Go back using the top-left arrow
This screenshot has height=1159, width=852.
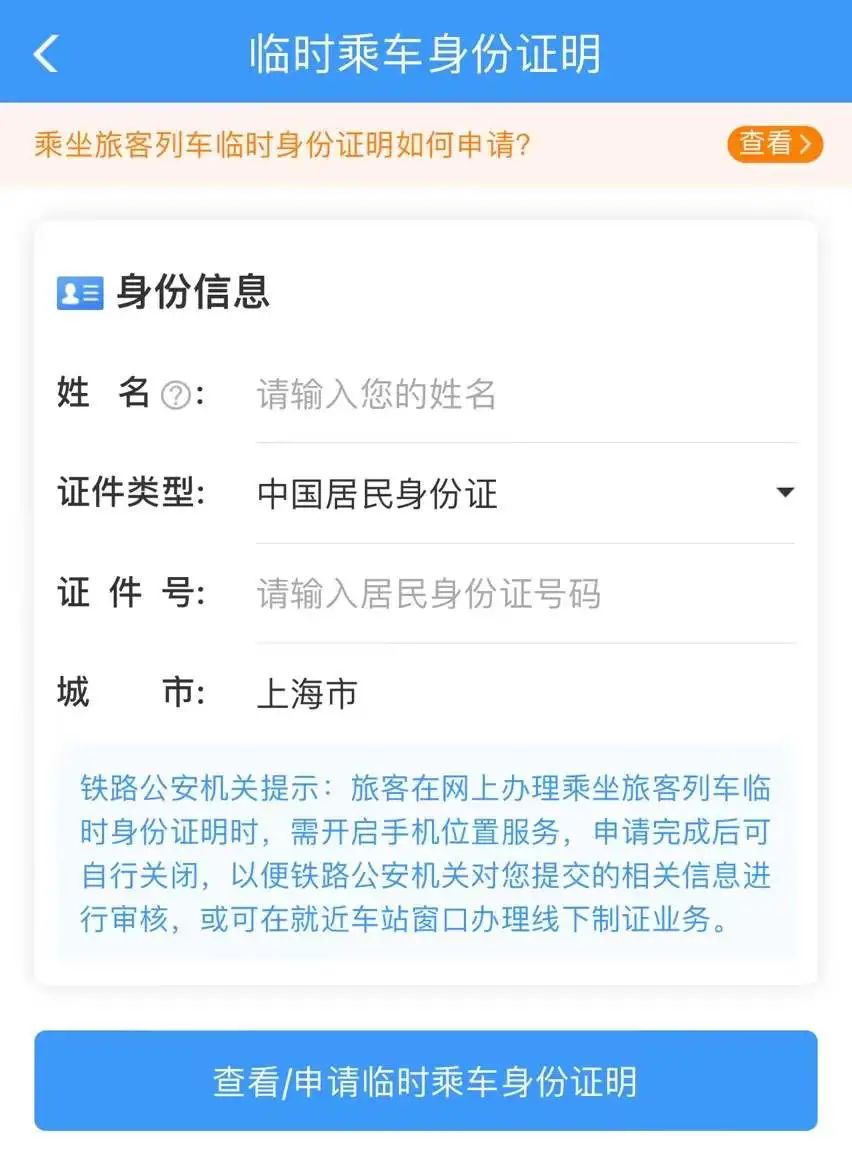click(x=46, y=53)
